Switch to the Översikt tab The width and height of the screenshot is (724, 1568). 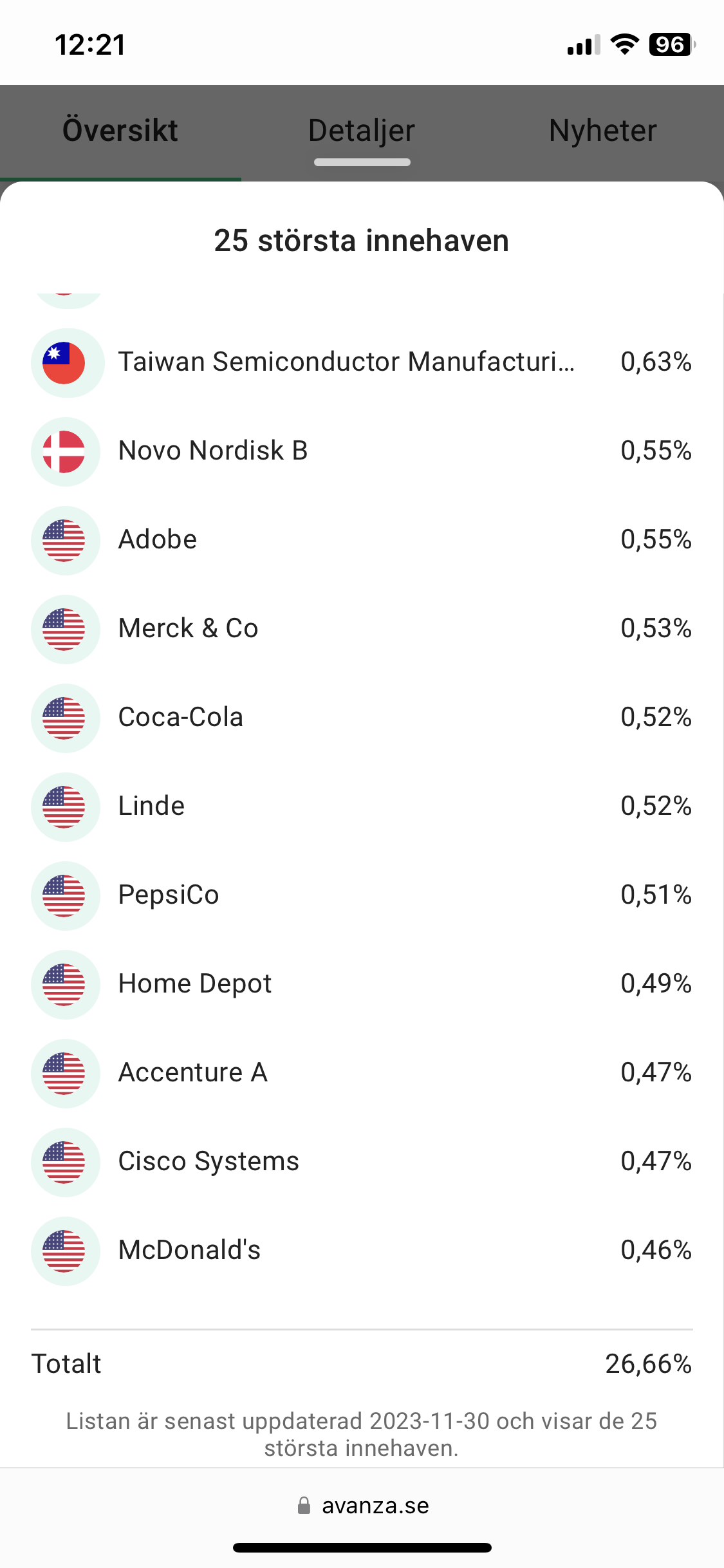120,131
